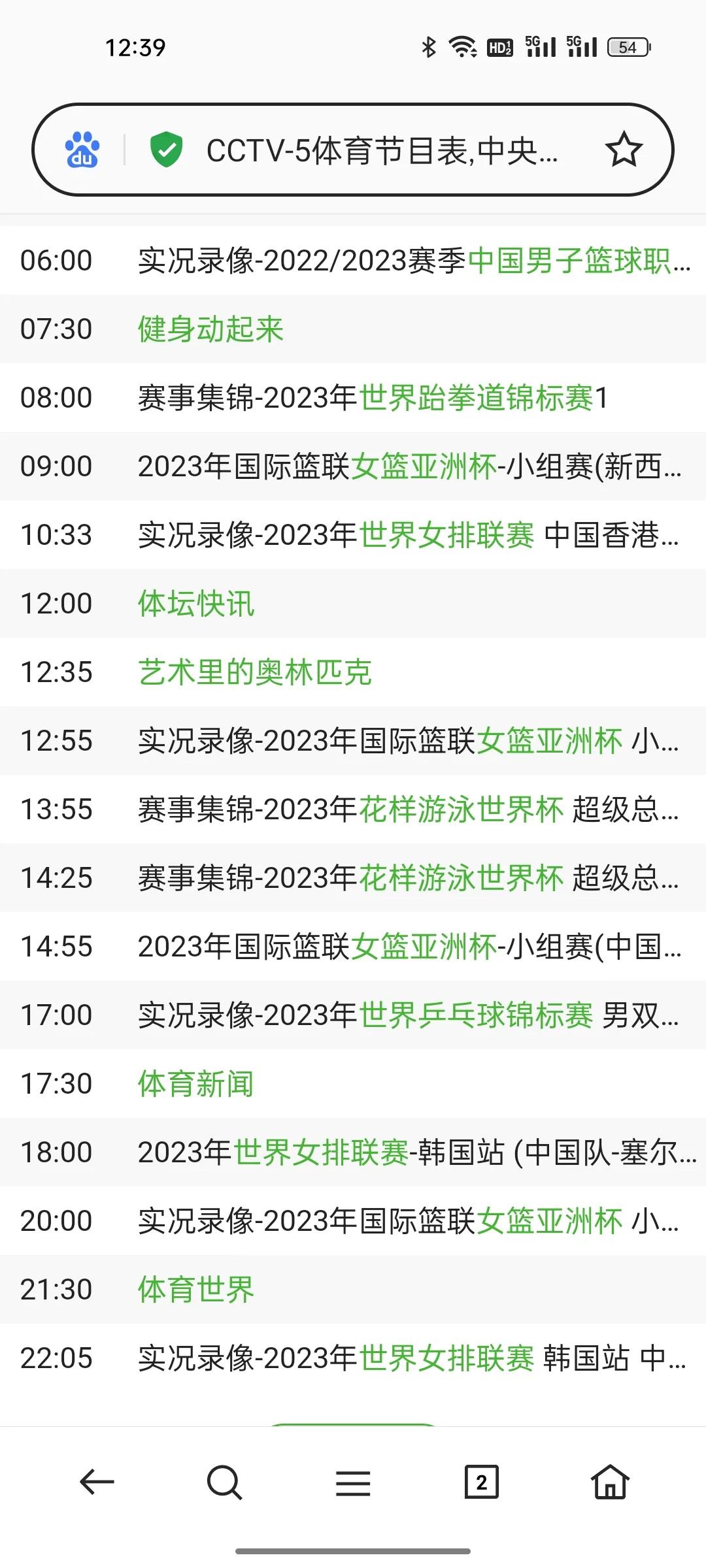Open the browser search icon
This screenshot has width=706, height=1568.
tap(224, 1482)
